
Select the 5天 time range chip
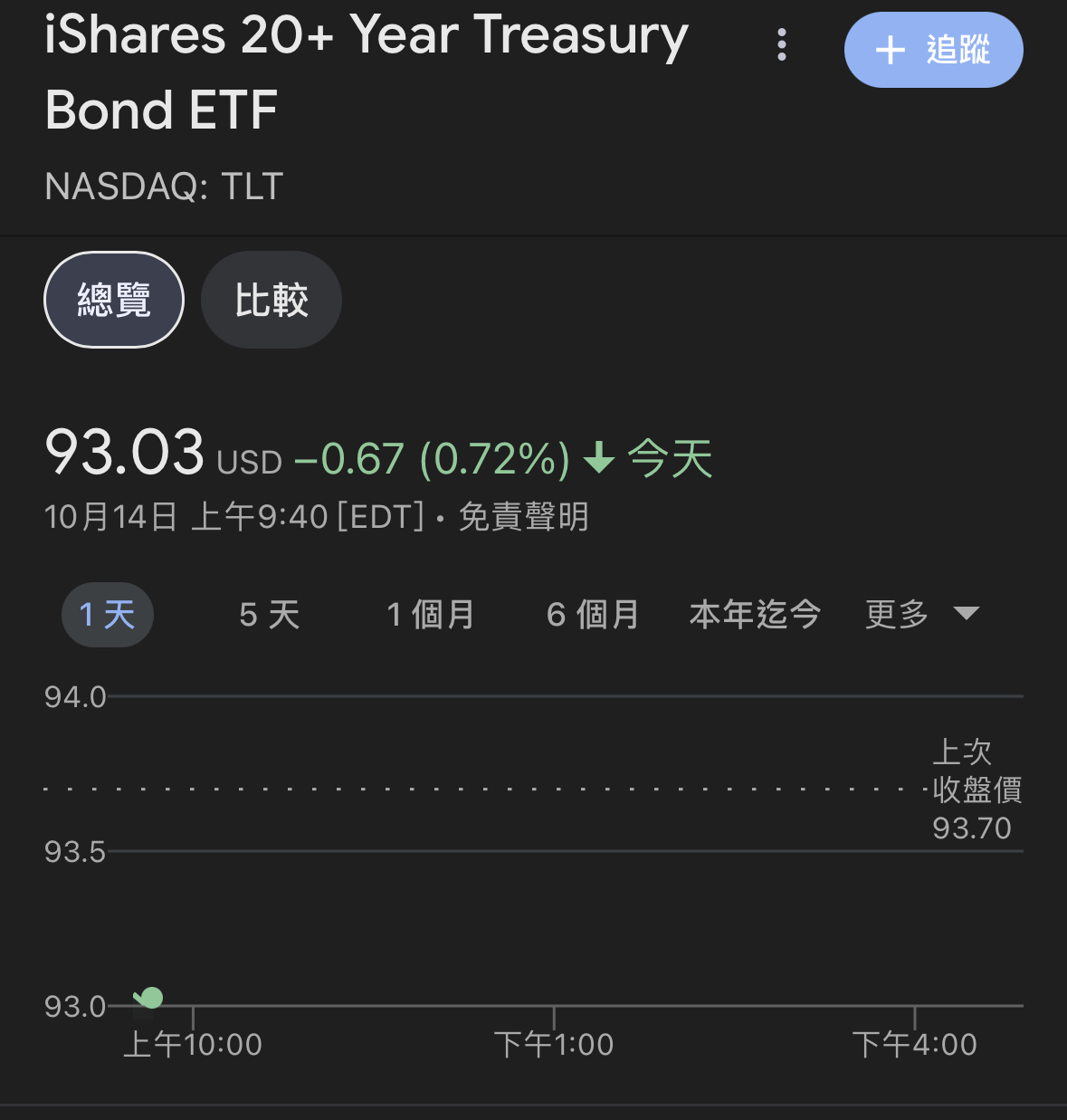point(269,614)
